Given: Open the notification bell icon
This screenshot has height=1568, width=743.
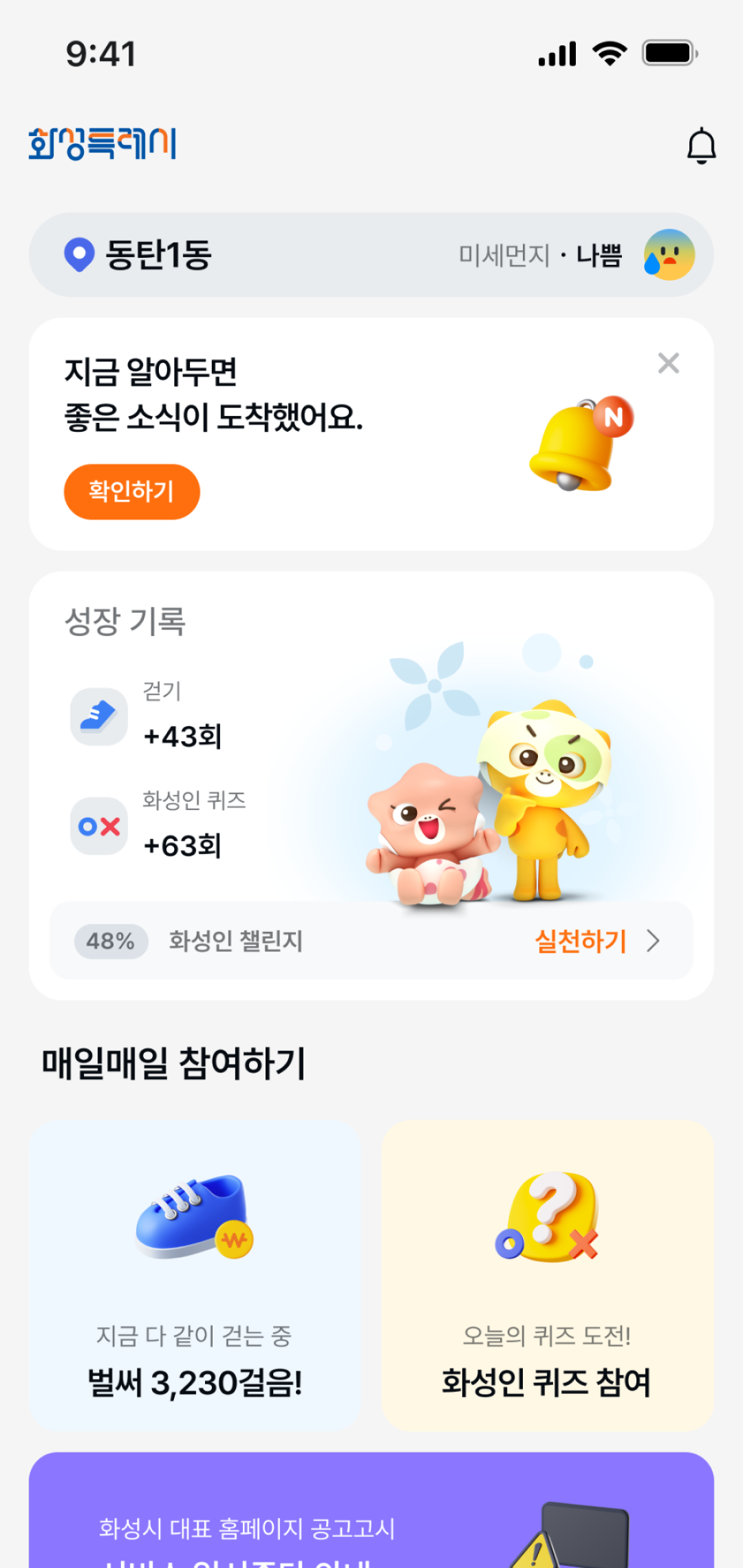Looking at the screenshot, I should pyautogui.click(x=702, y=144).
